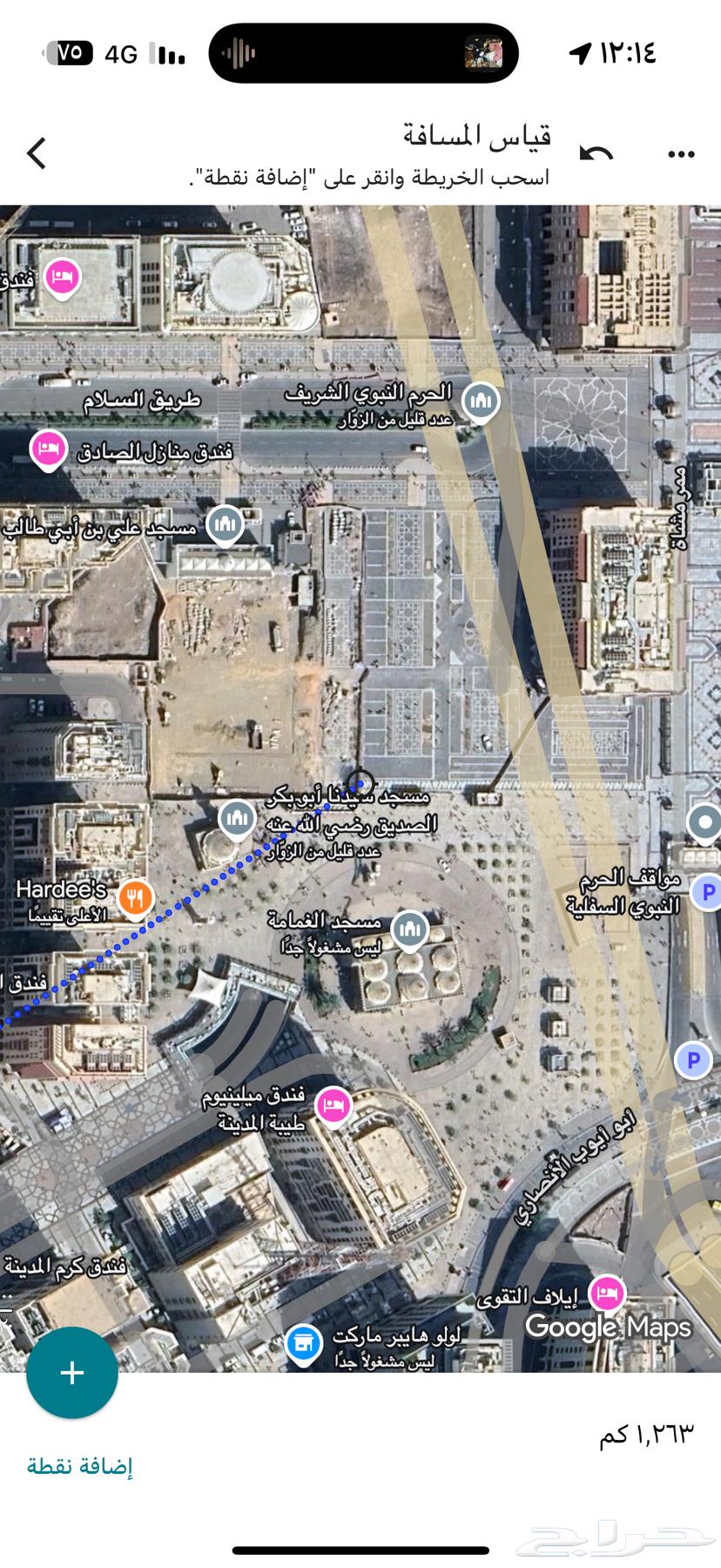Select the إضافة نقطة text link
721x1568 pixels.
80,1466
